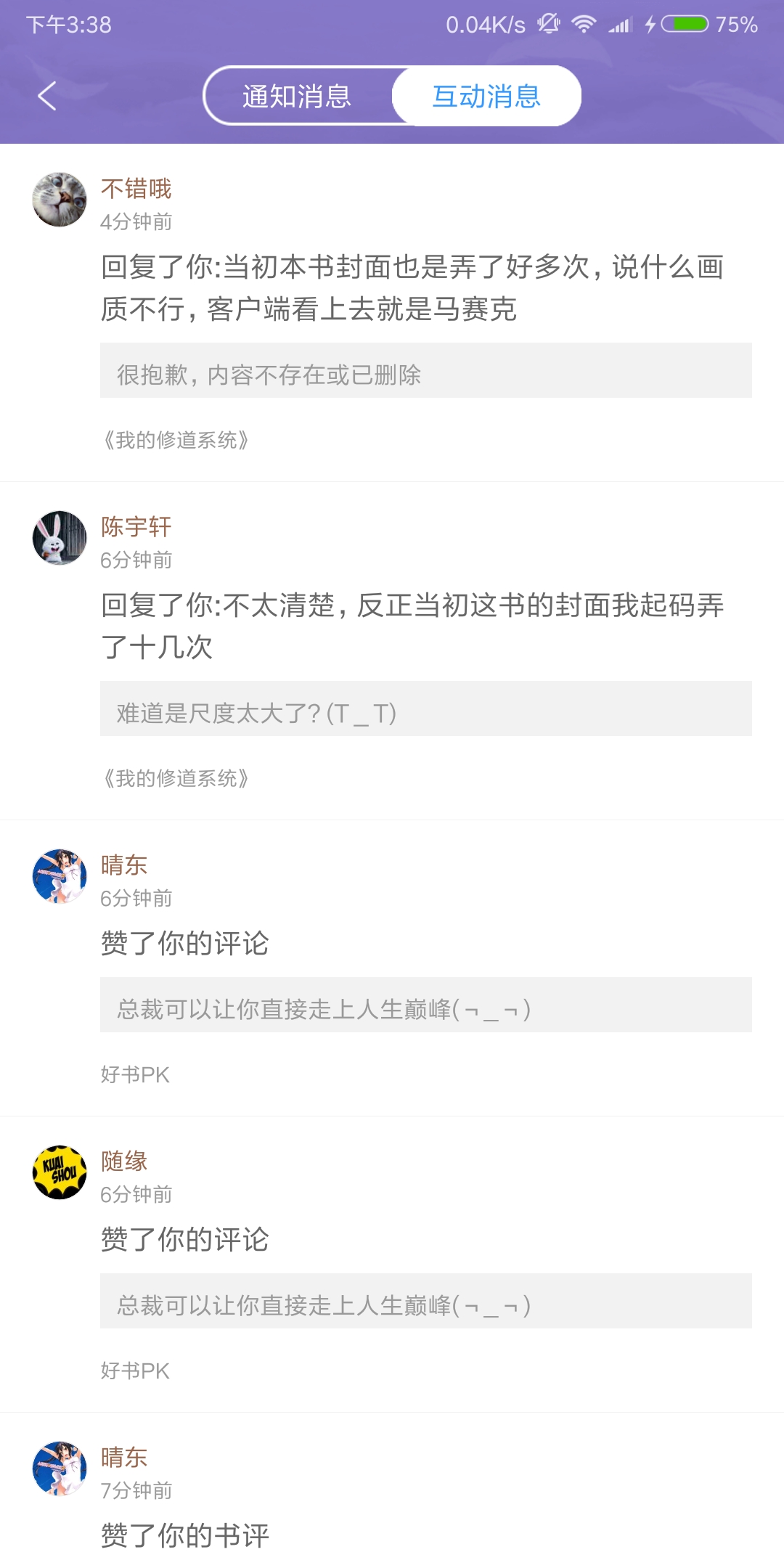
Task: Open 陈宇轩's reply about the book cover
Action: click(412, 626)
